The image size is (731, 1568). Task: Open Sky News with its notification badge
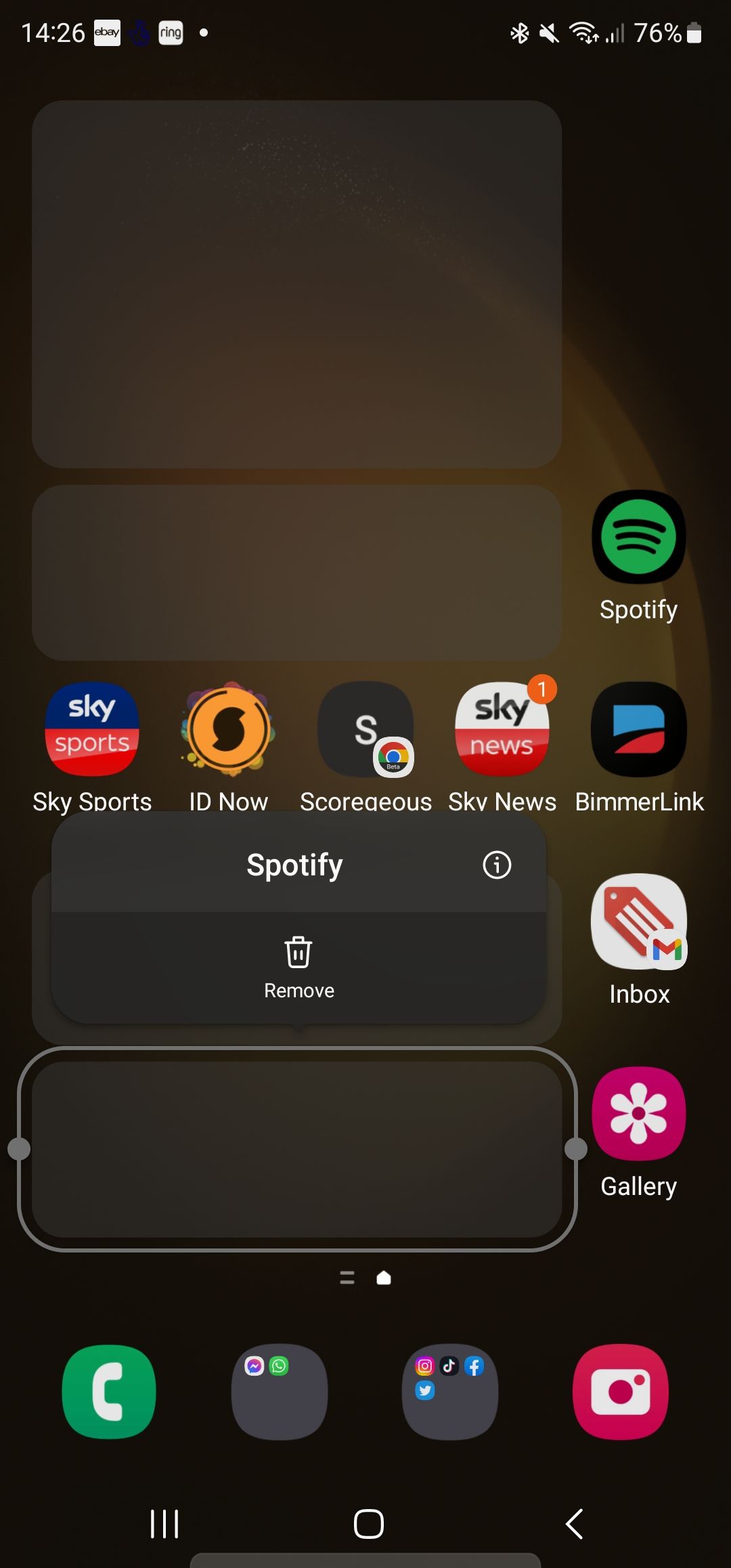coord(502,729)
